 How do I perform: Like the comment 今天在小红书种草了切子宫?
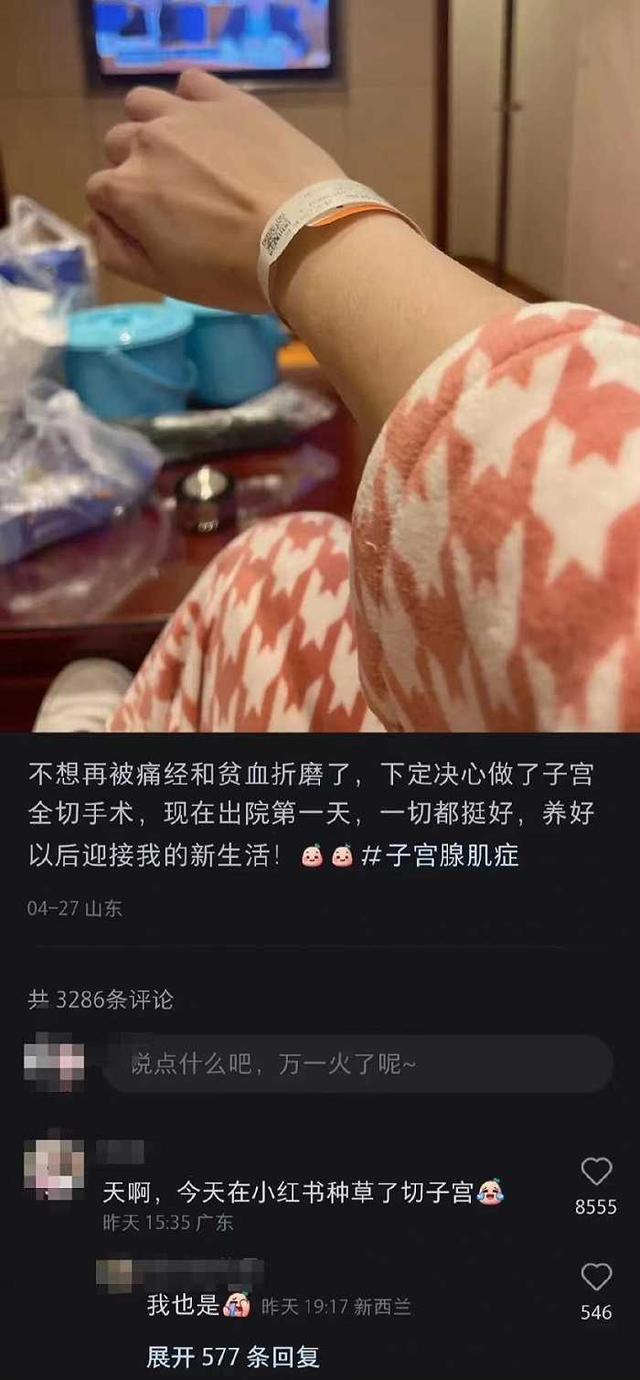(x=596, y=1172)
